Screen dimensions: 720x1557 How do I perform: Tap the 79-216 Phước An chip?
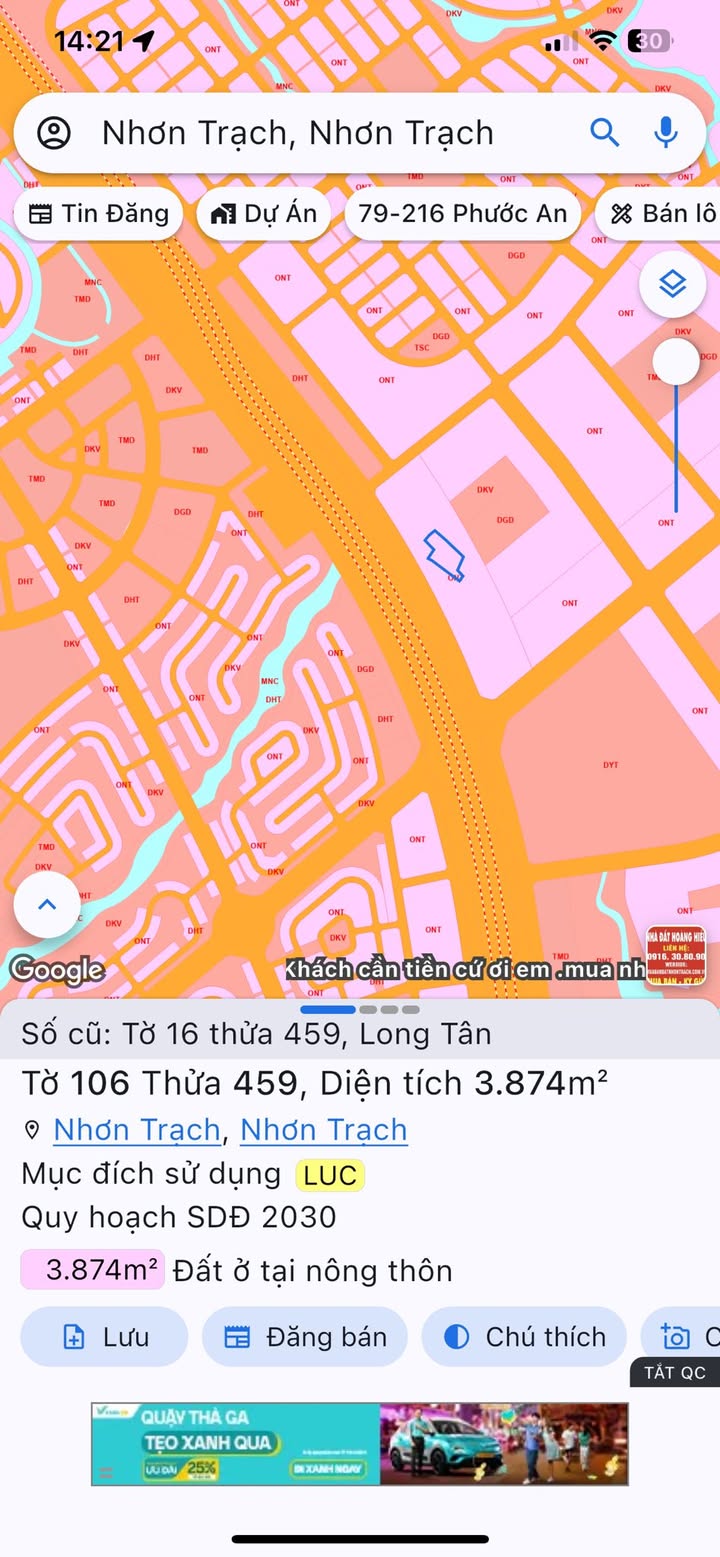(x=462, y=213)
